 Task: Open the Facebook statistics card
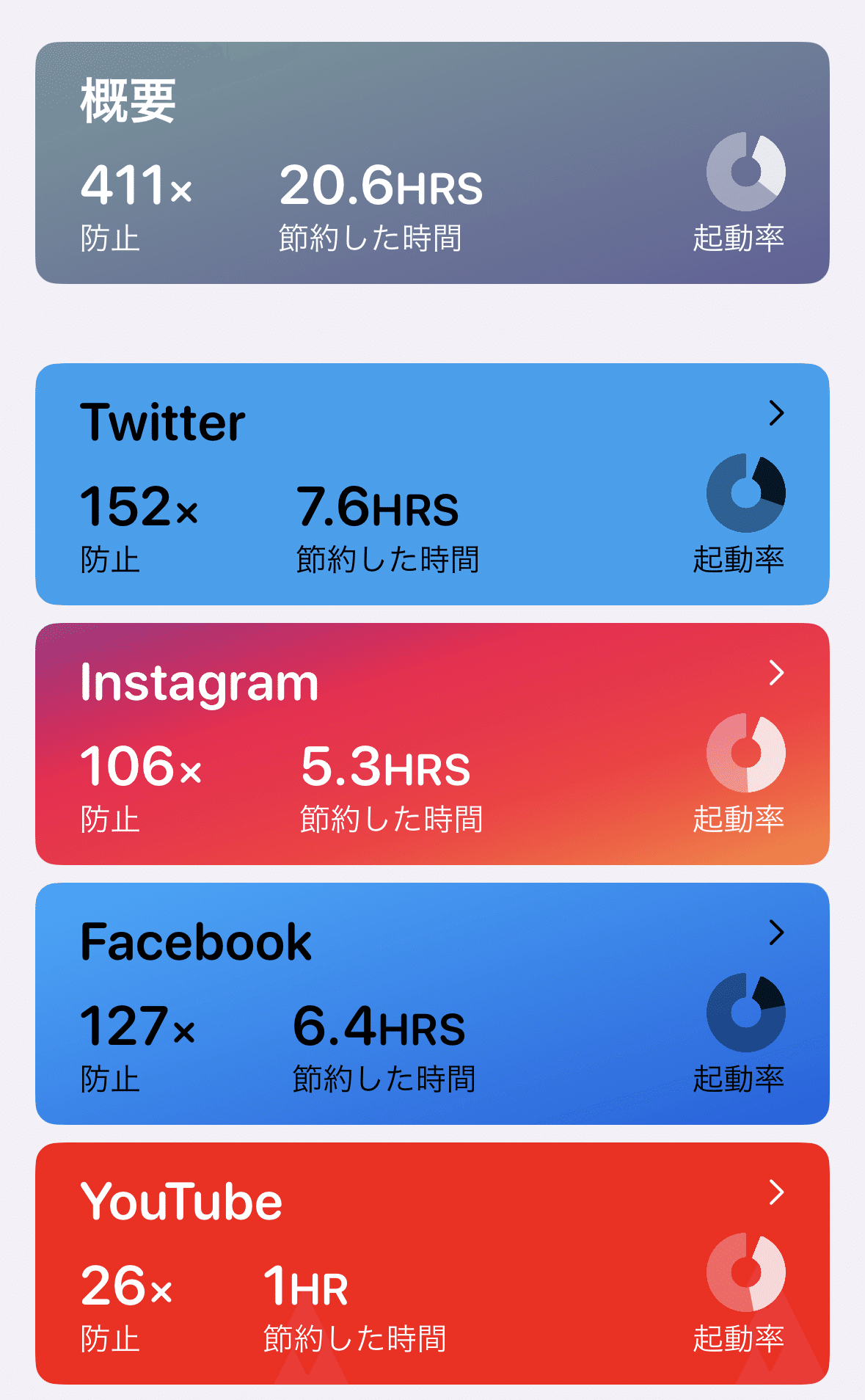[x=433, y=1005]
